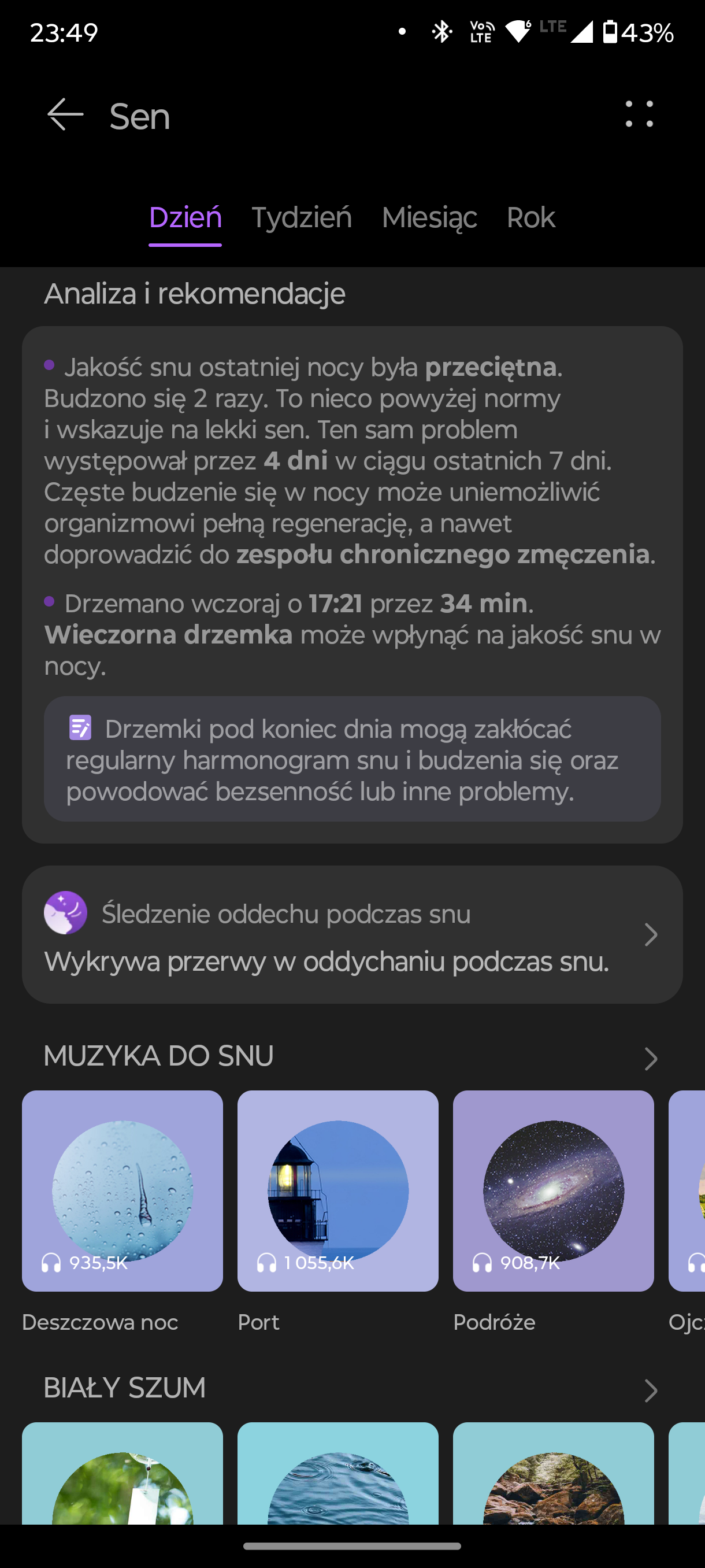Go back from the Sen screen

click(65, 114)
